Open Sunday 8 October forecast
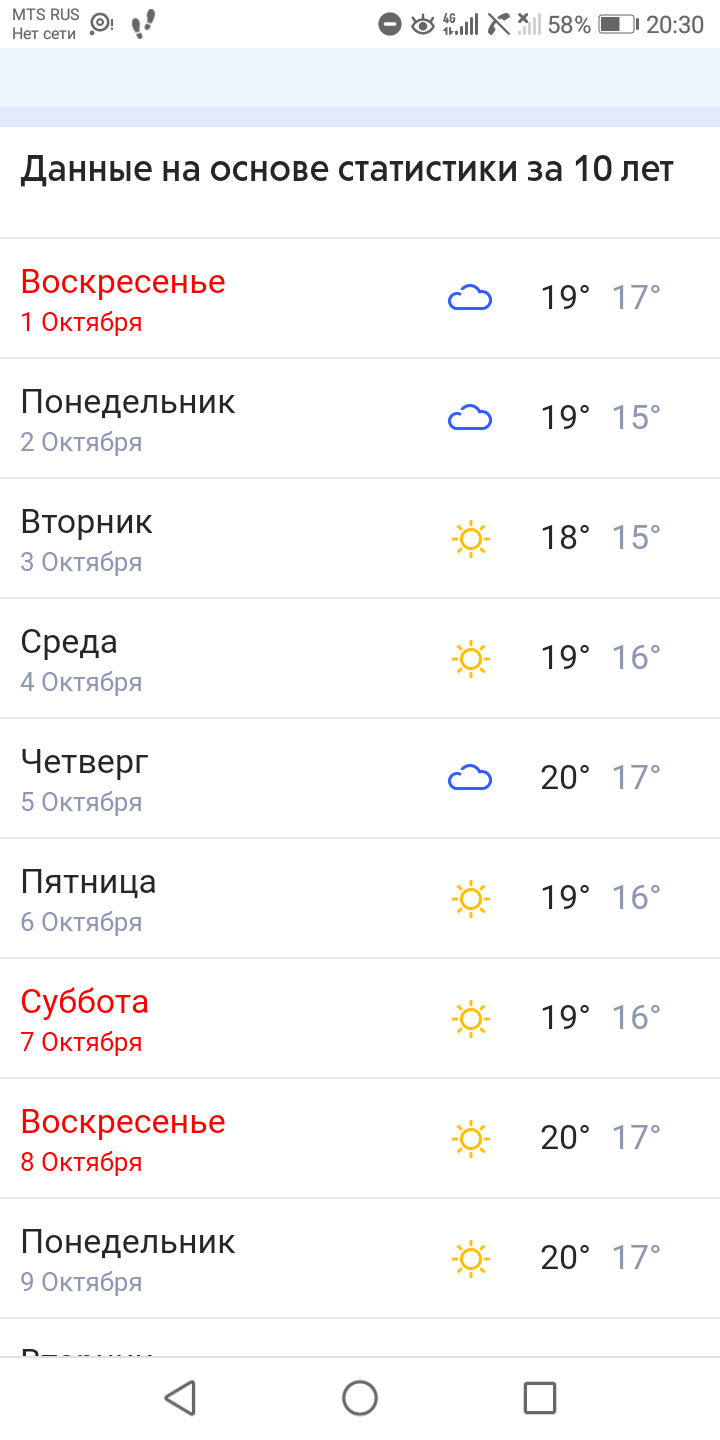This screenshot has width=720, height=1440. 360,1138
